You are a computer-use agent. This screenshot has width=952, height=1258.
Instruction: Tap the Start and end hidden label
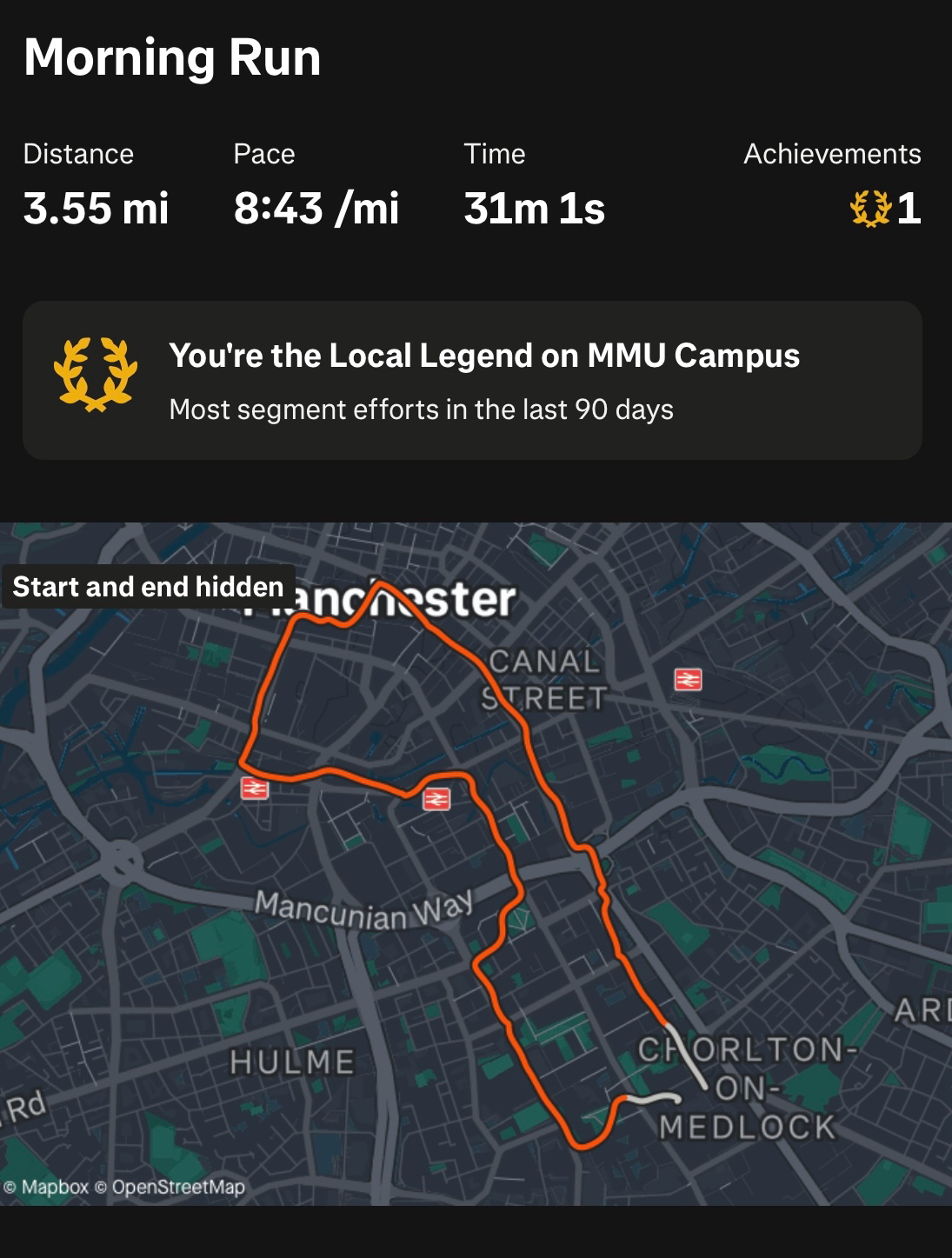pyautogui.click(x=149, y=587)
